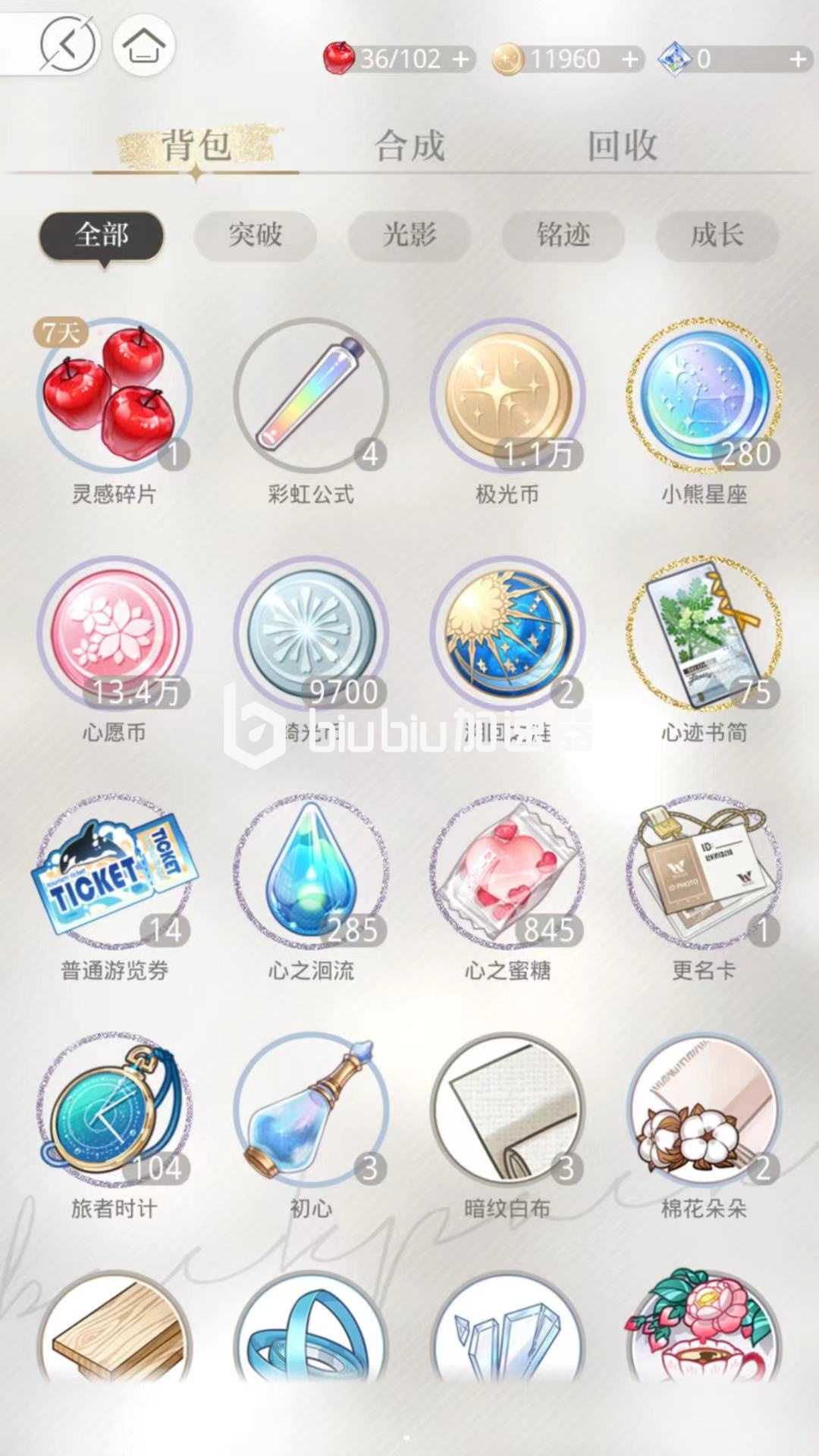Return to the home screen icon
Image resolution: width=819 pixels, height=1456 pixels.
pyautogui.click(x=144, y=45)
